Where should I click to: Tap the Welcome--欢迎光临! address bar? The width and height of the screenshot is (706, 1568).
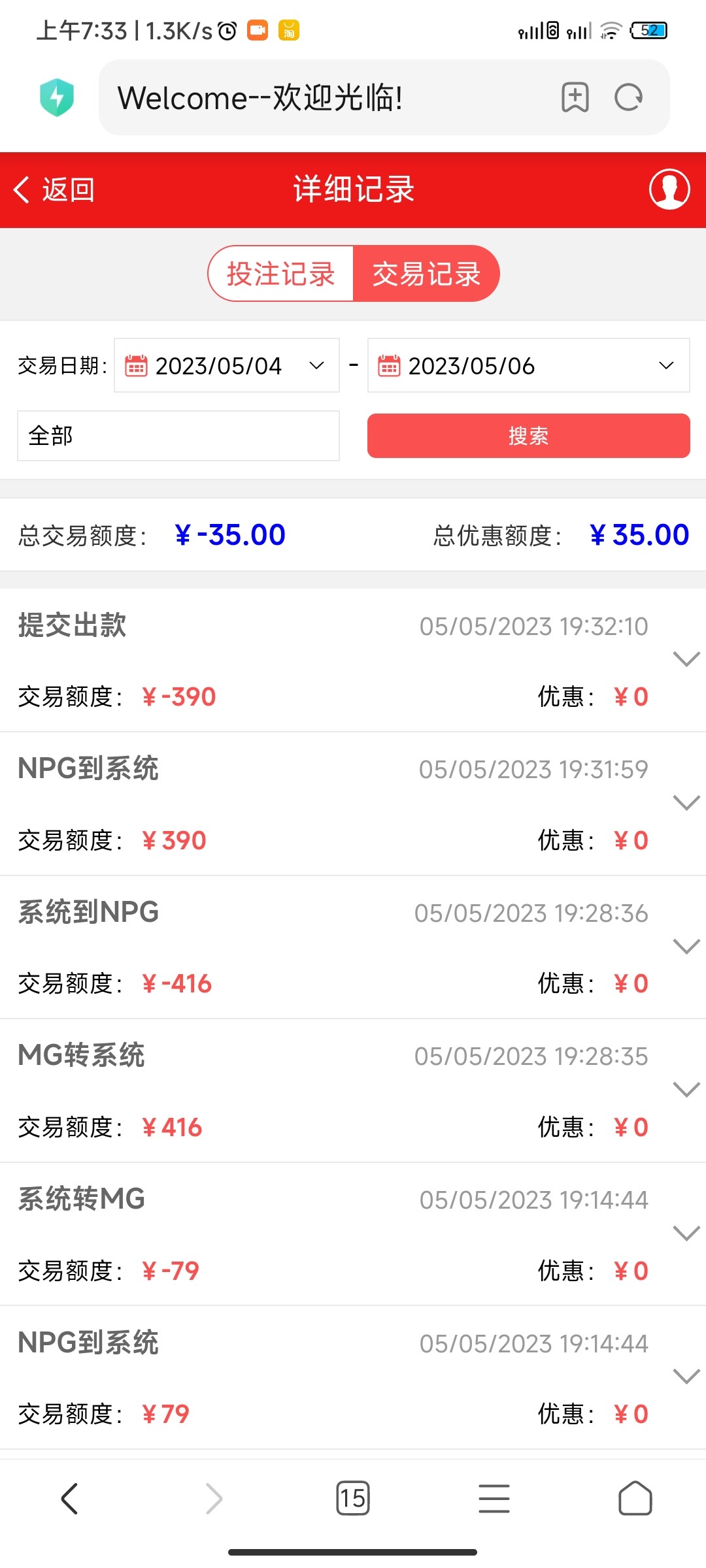327,98
